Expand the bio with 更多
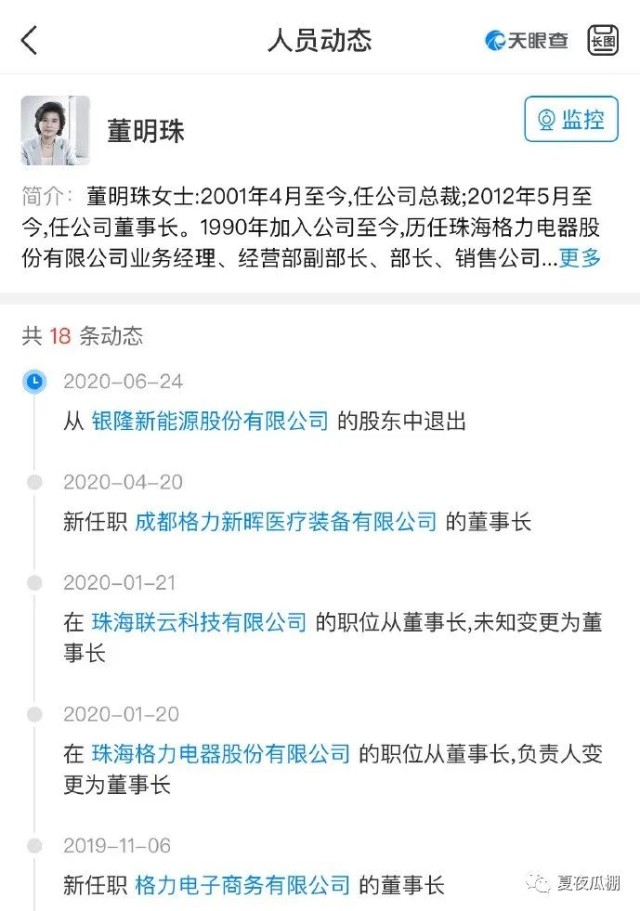The image size is (640, 911). (x=580, y=258)
